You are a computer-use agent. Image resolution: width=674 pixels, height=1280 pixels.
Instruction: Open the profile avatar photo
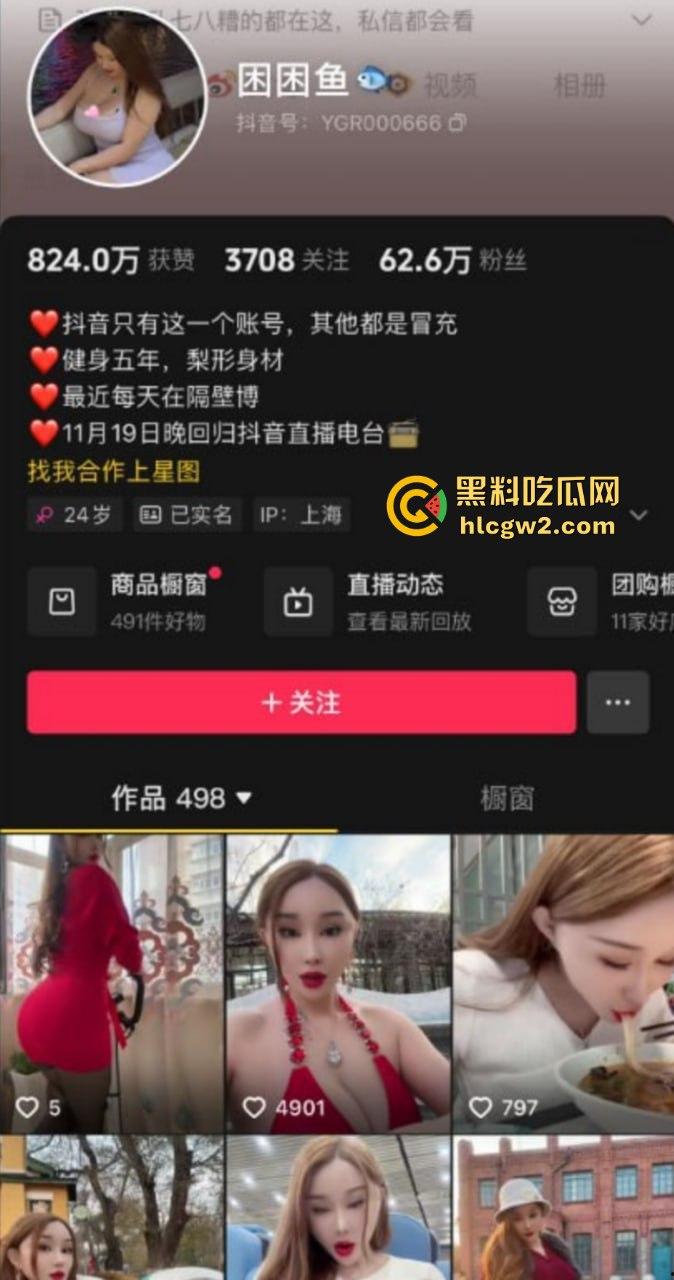117,98
